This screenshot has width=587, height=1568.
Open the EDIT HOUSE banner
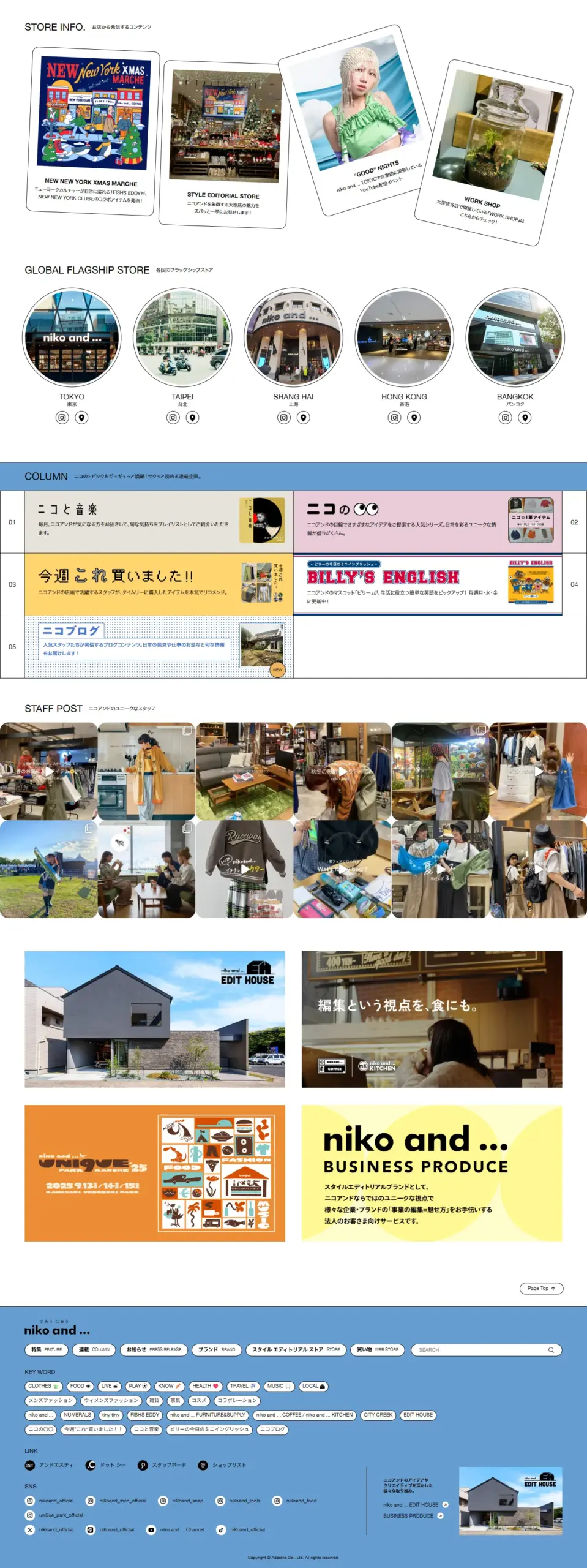click(155, 1019)
